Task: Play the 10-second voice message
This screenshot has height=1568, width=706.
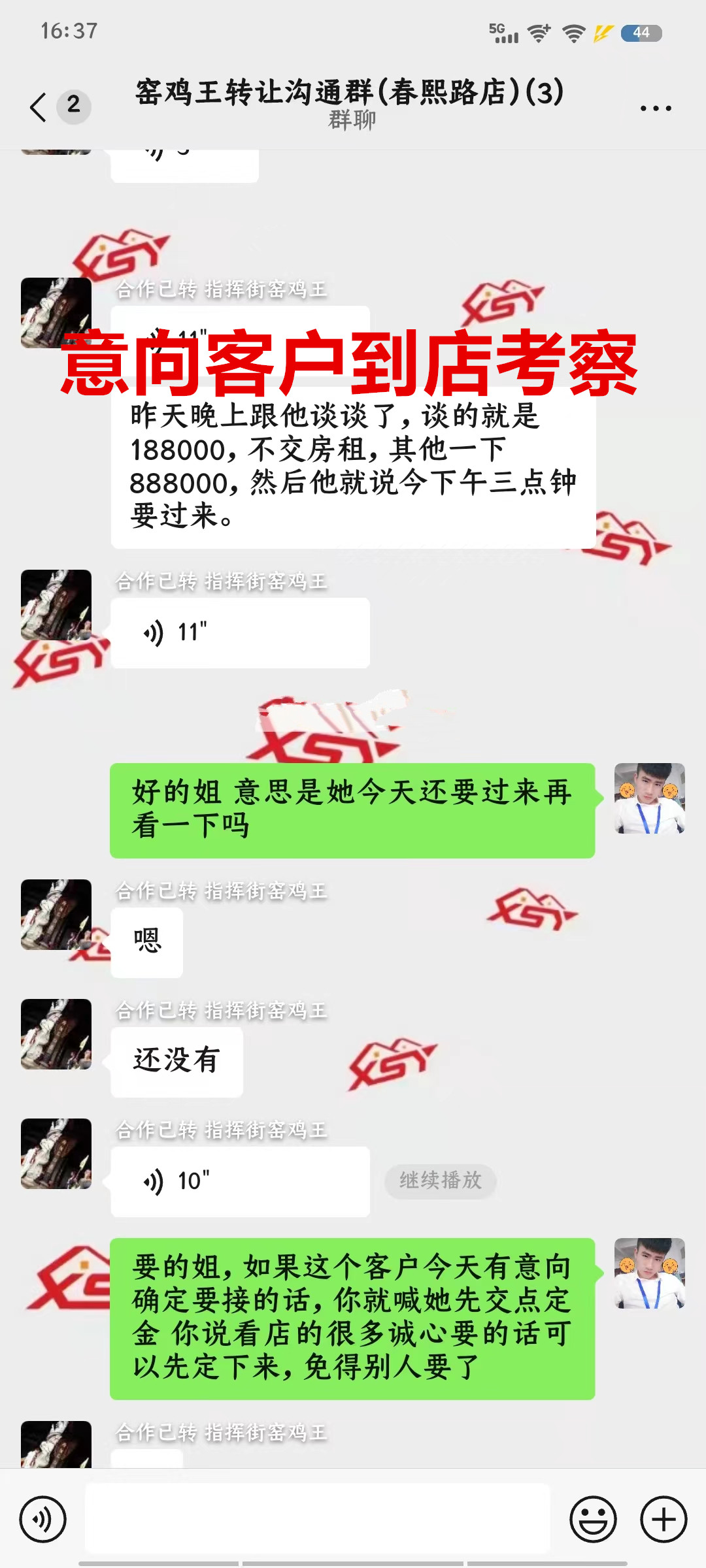Action: (240, 1181)
